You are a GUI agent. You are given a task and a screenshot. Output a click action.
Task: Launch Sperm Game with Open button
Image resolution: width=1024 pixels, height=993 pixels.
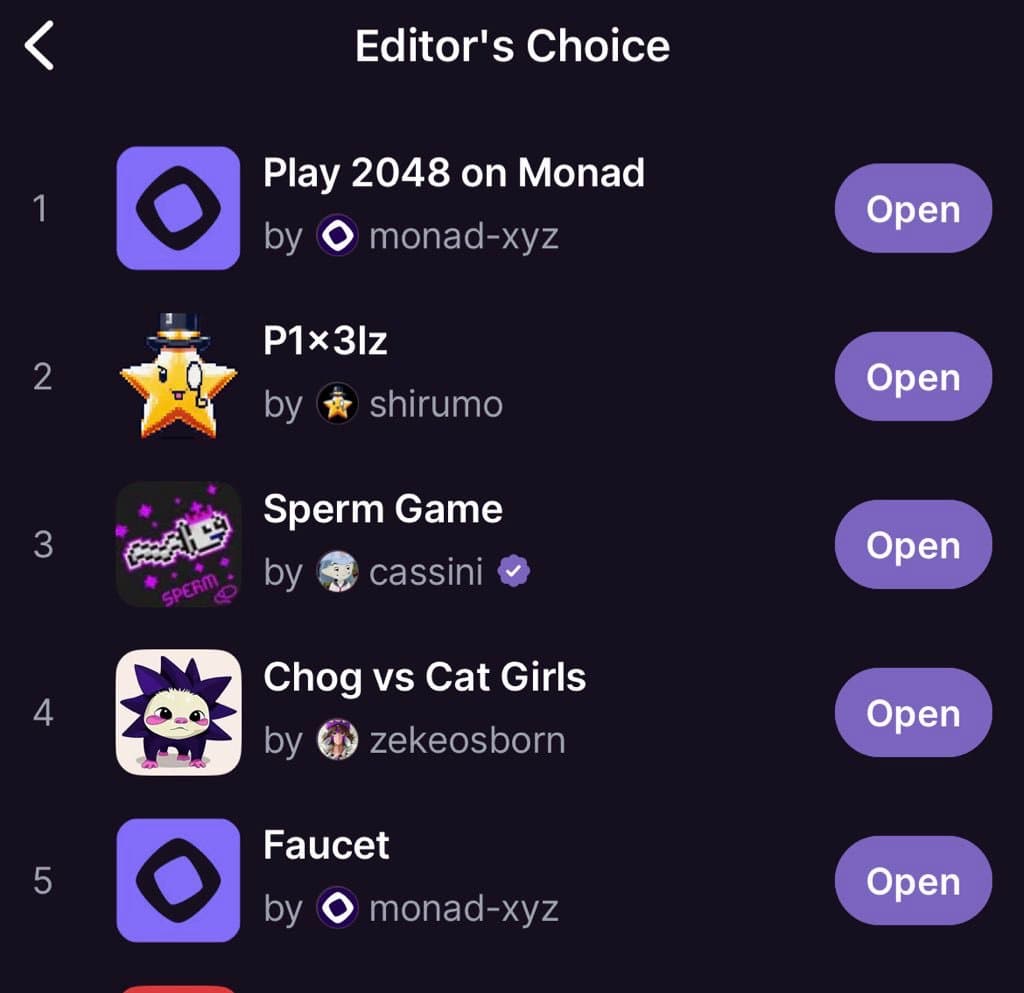(x=912, y=545)
